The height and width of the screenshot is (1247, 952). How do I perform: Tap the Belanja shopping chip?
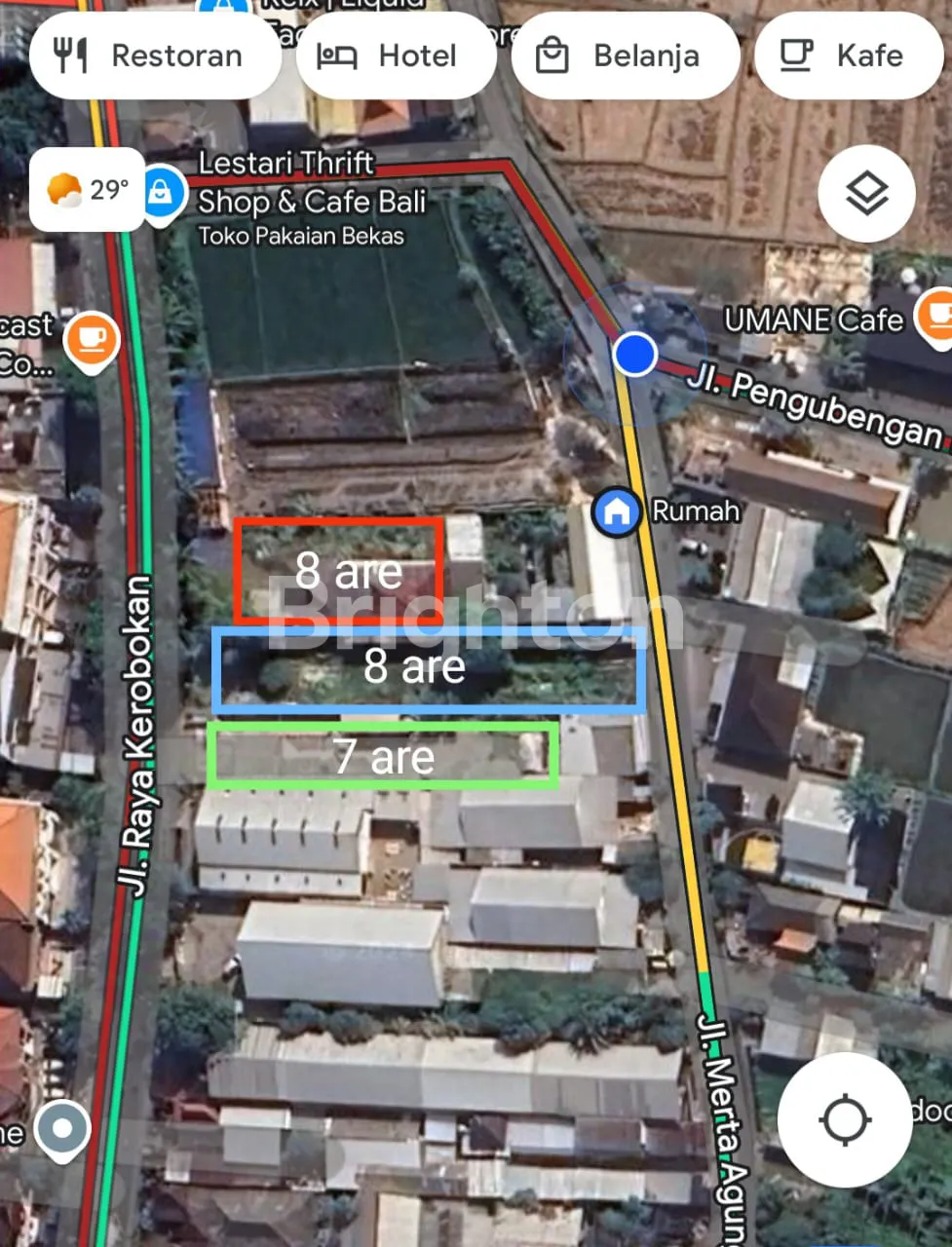624,57
